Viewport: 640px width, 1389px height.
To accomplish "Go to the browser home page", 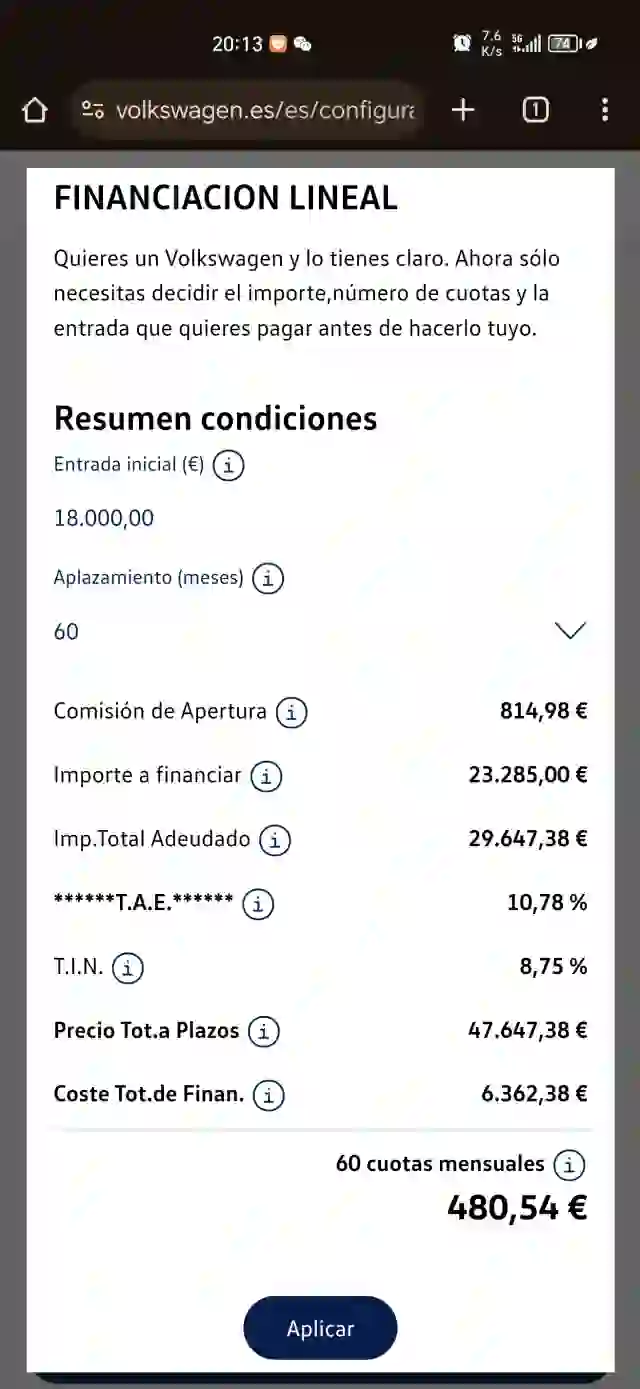I will click(x=35, y=110).
